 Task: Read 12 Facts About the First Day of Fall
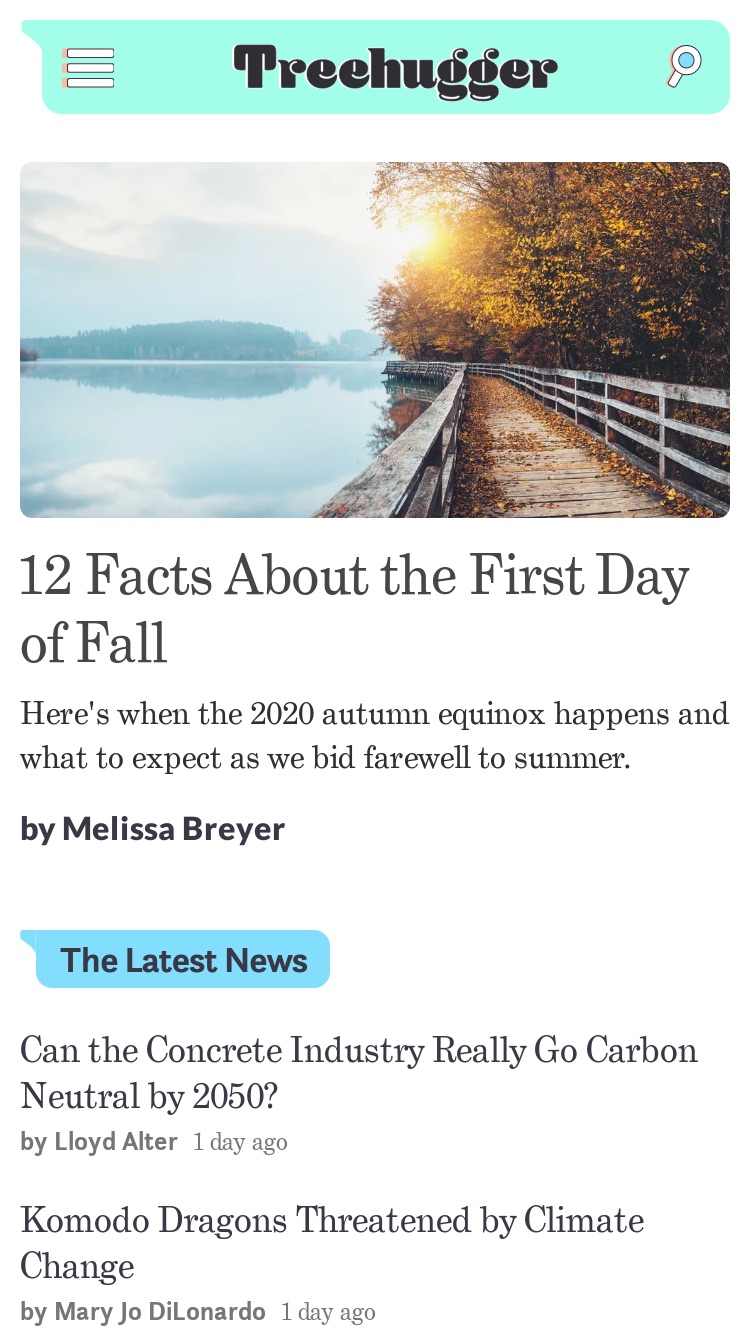pyautogui.click(x=355, y=608)
